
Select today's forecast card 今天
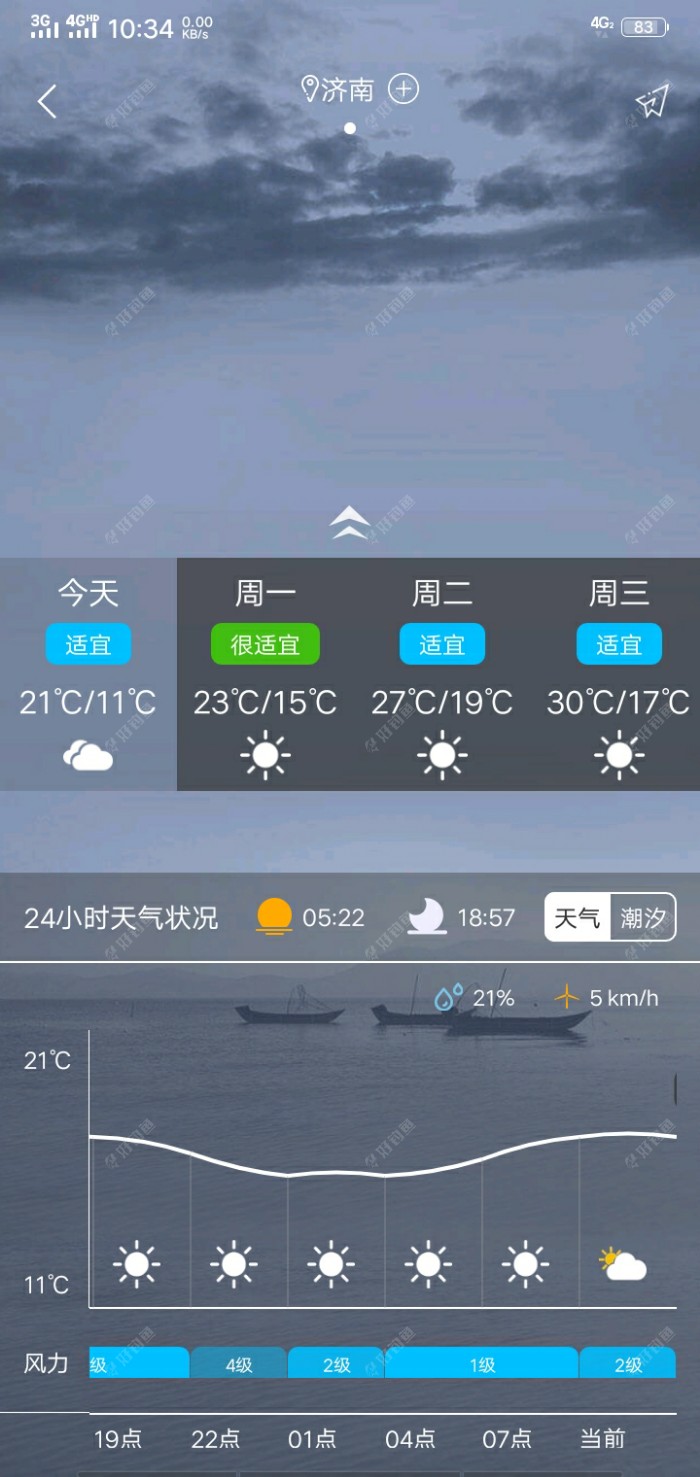click(88, 673)
